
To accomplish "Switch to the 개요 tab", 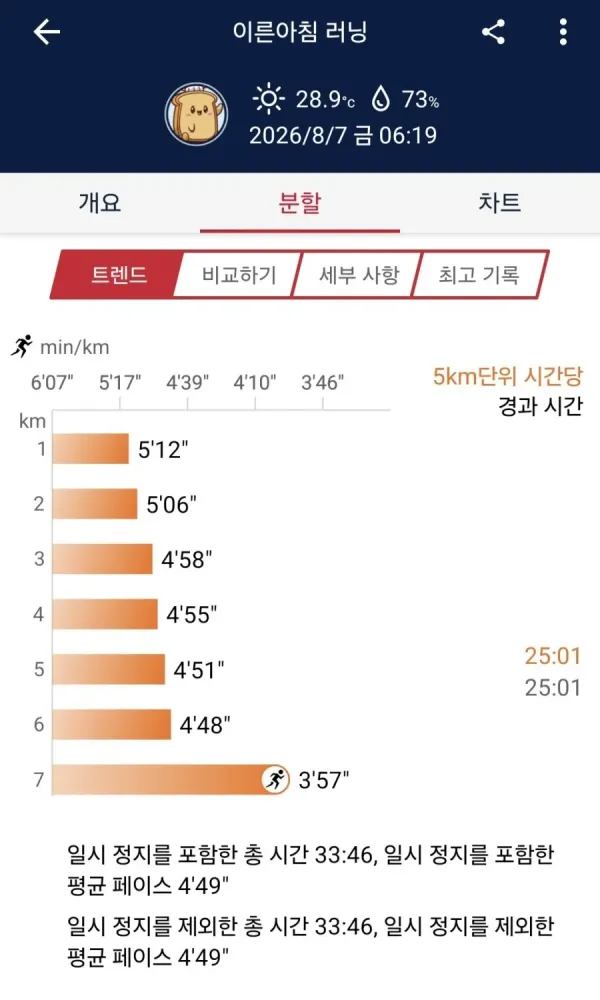I will click(99, 203).
